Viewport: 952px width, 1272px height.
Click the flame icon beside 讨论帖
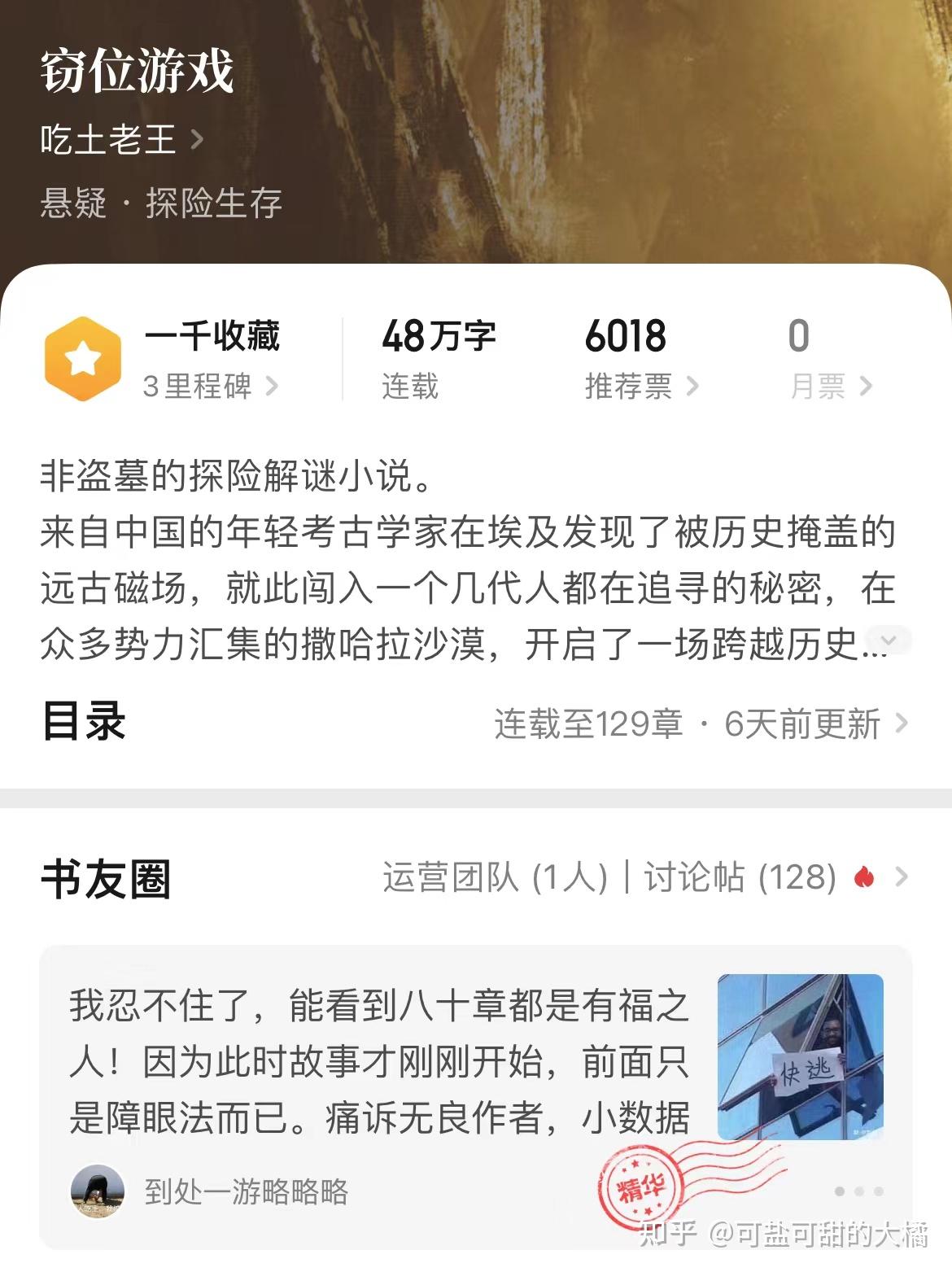865,877
